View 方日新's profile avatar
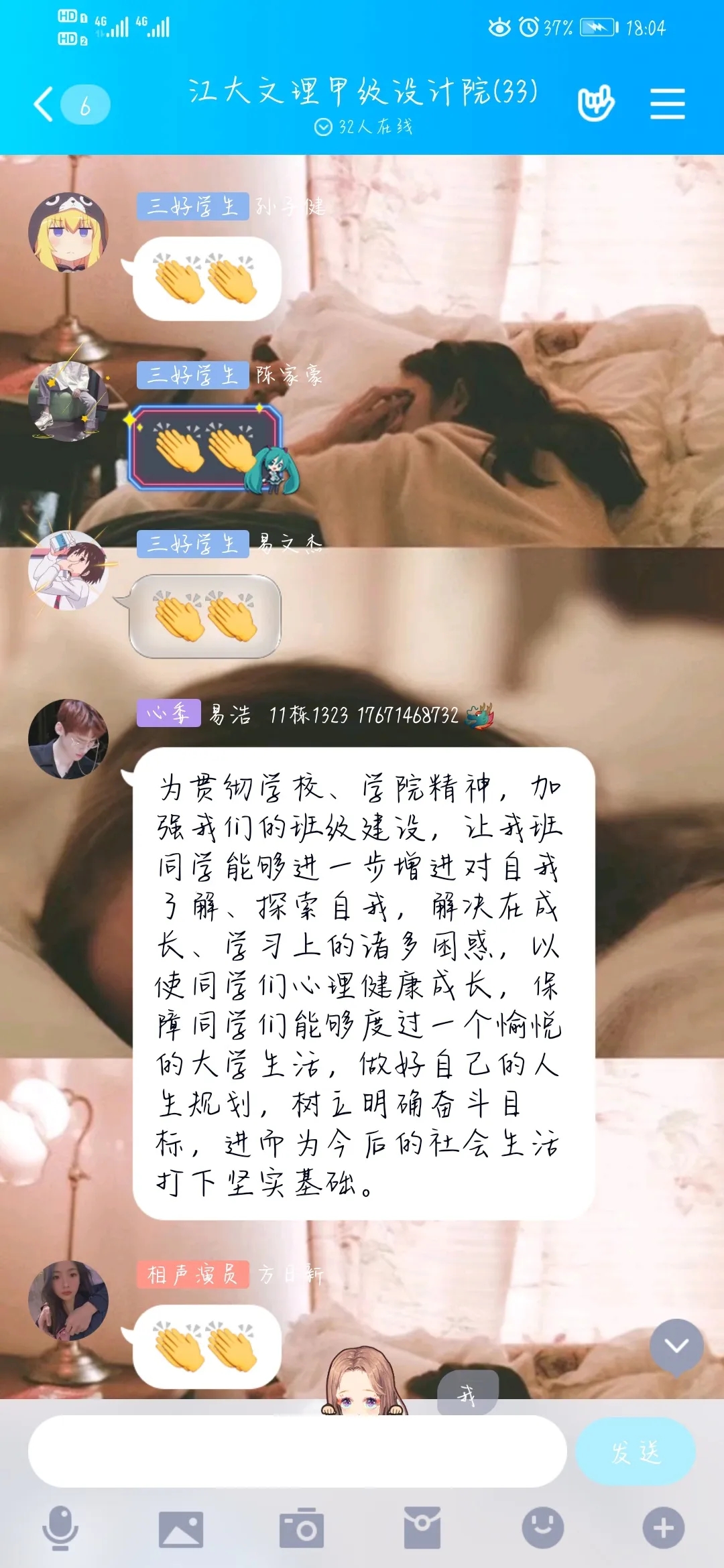Screen dimensions: 724x1568 tap(68, 1300)
